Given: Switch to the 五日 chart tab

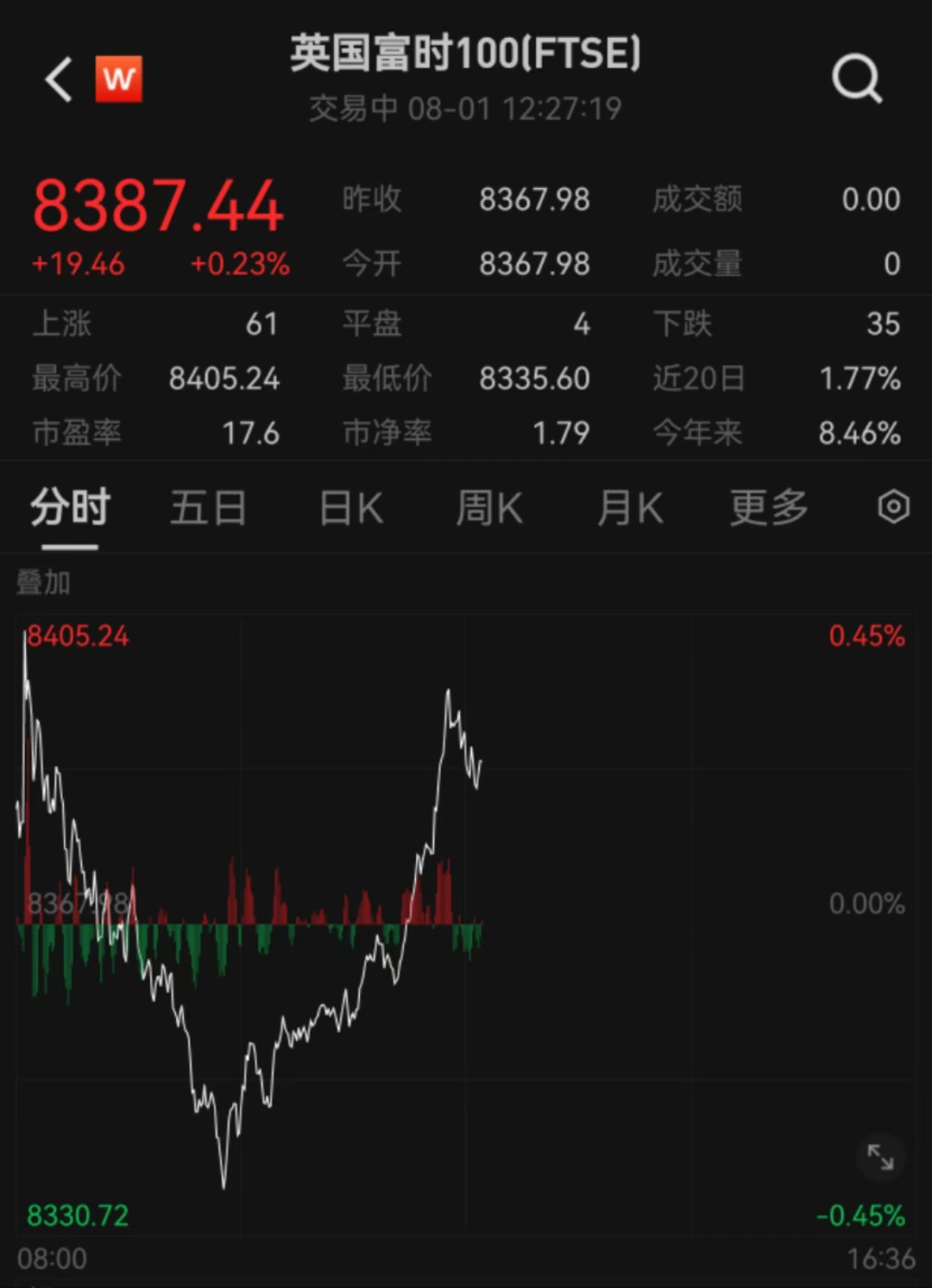Looking at the screenshot, I should point(208,508).
